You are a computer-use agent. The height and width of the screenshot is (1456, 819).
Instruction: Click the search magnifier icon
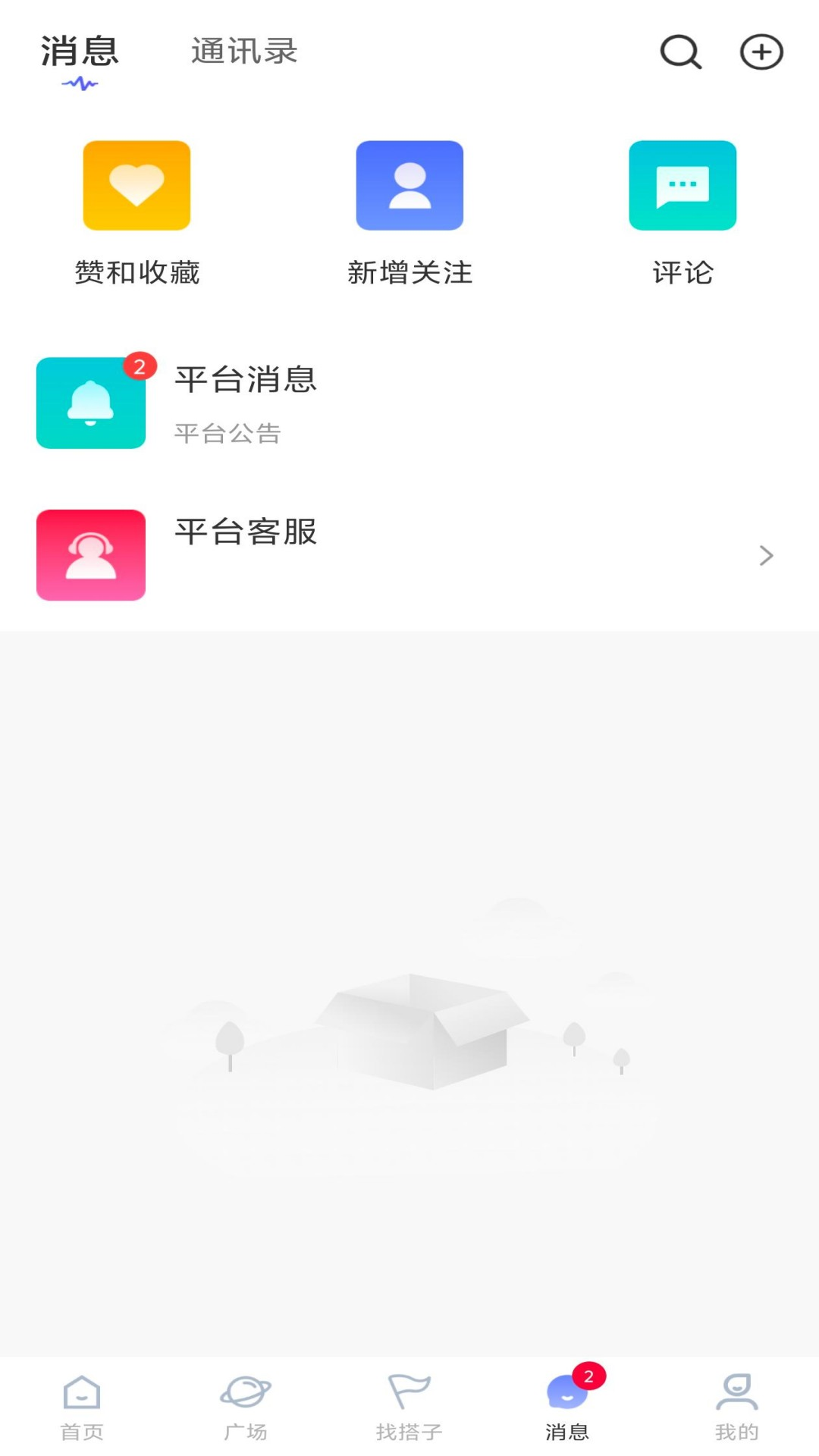pyautogui.click(x=679, y=52)
